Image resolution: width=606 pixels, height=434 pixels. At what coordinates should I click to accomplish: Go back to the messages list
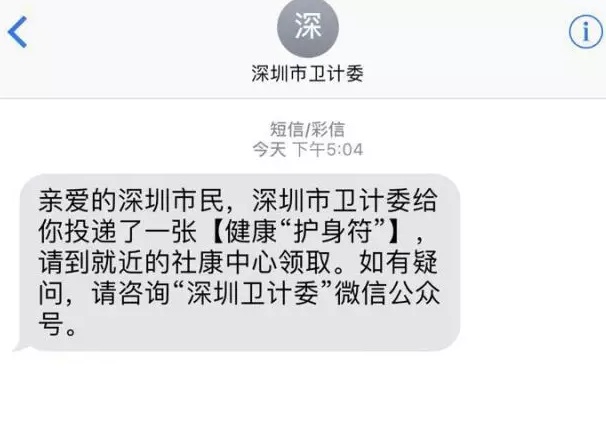tap(17, 33)
